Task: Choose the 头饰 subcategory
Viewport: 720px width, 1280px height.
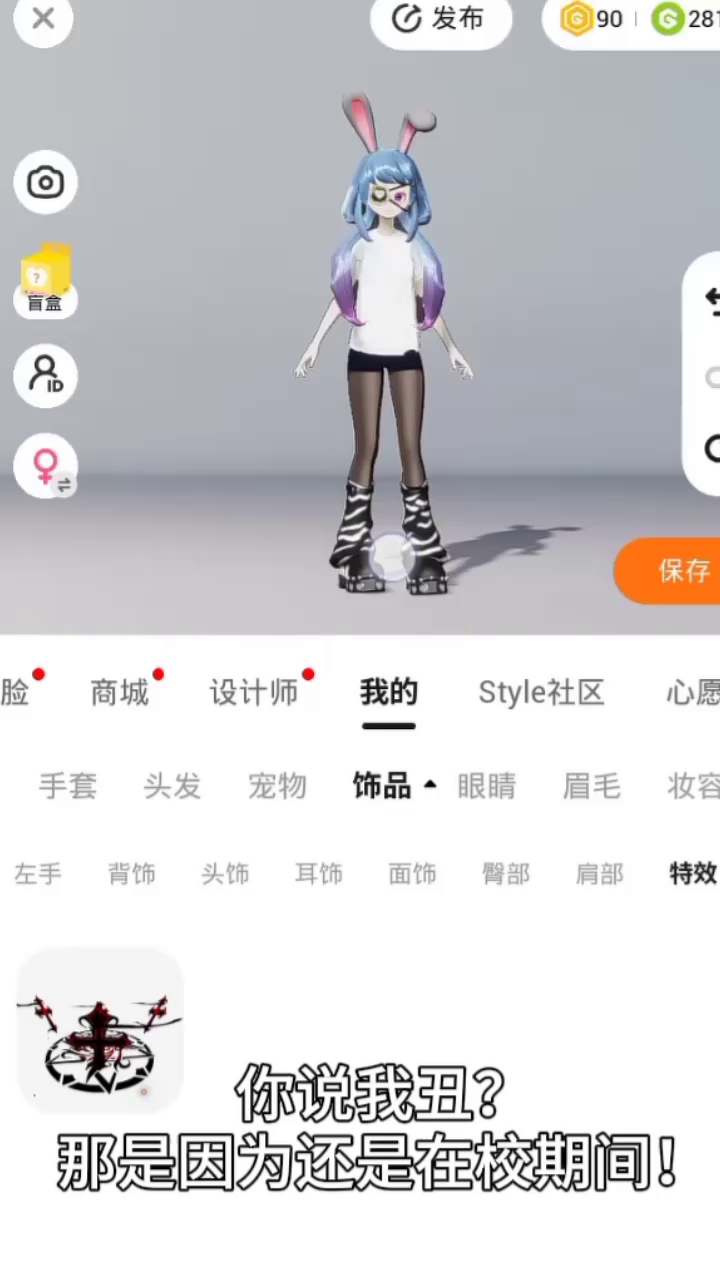Action: click(x=225, y=874)
